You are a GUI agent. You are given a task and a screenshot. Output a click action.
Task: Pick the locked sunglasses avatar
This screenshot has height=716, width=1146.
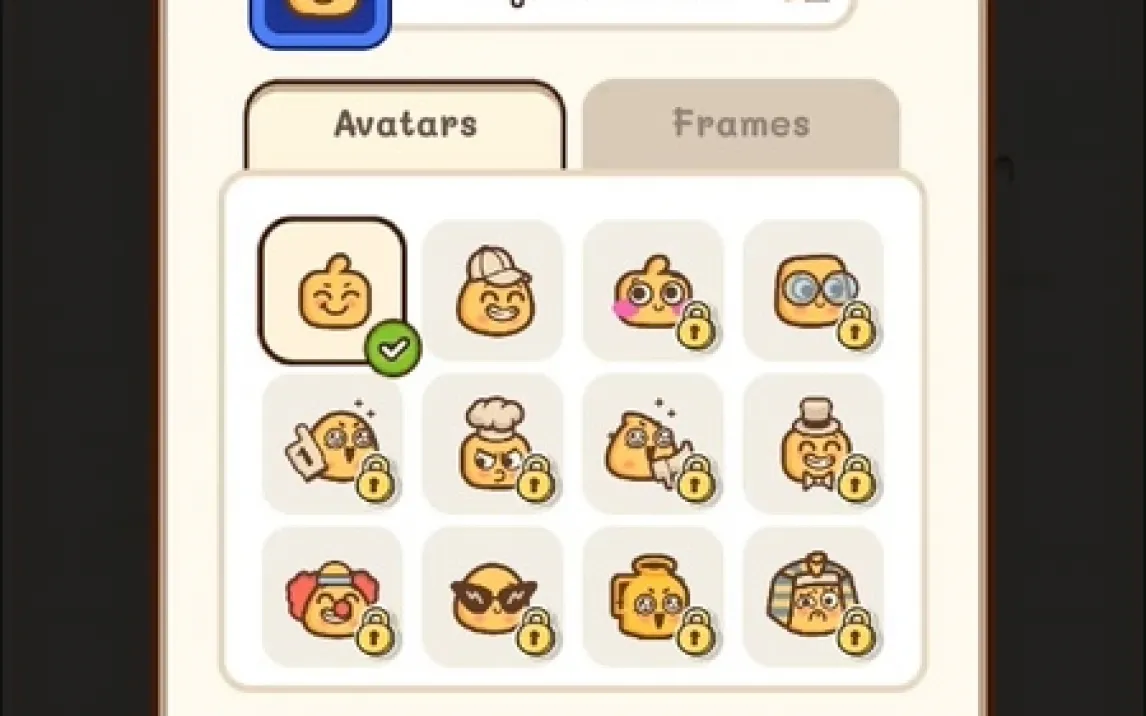[x=492, y=597]
